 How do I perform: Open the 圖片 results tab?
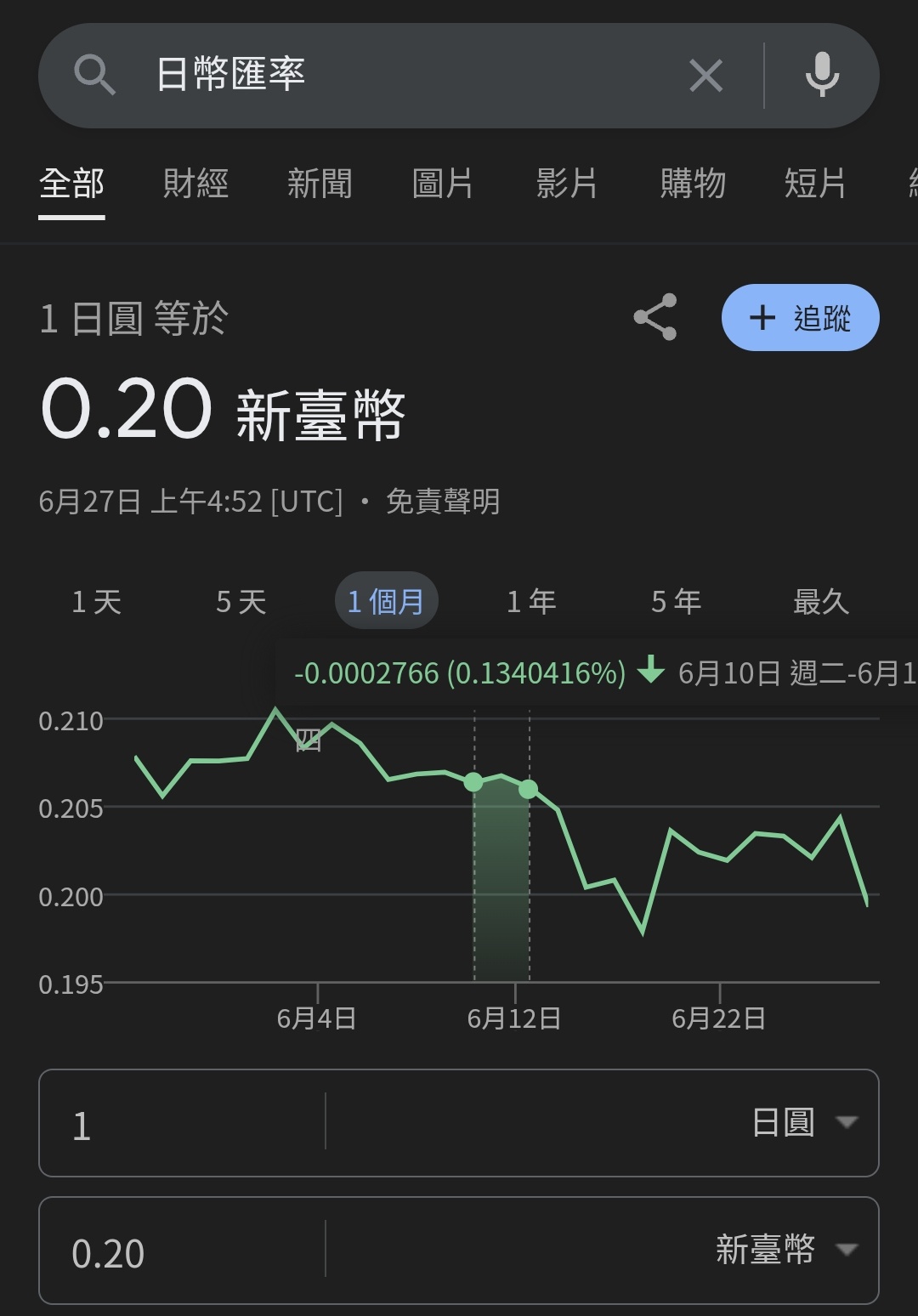coord(443,184)
